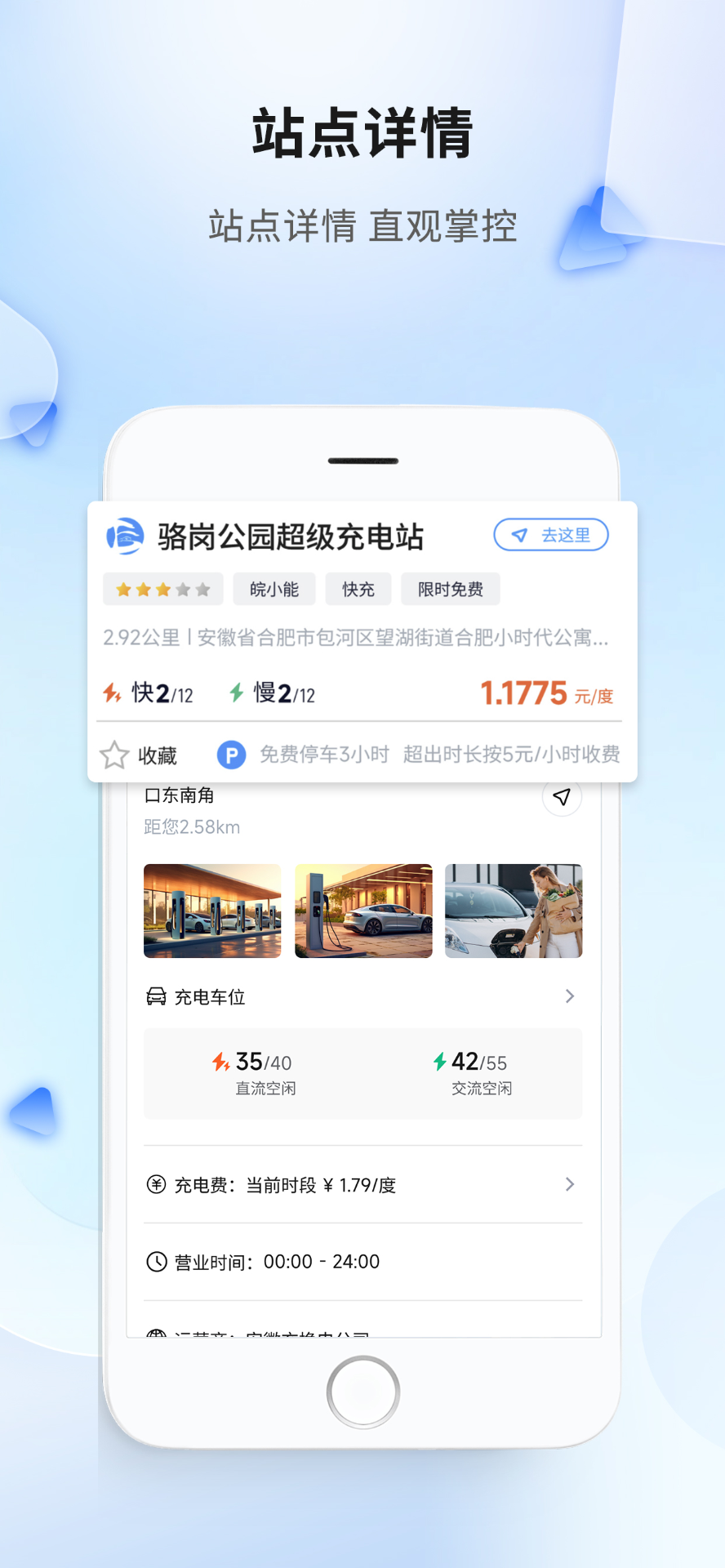Tap the navigation arrow beside 口东南角

point(561,798)
